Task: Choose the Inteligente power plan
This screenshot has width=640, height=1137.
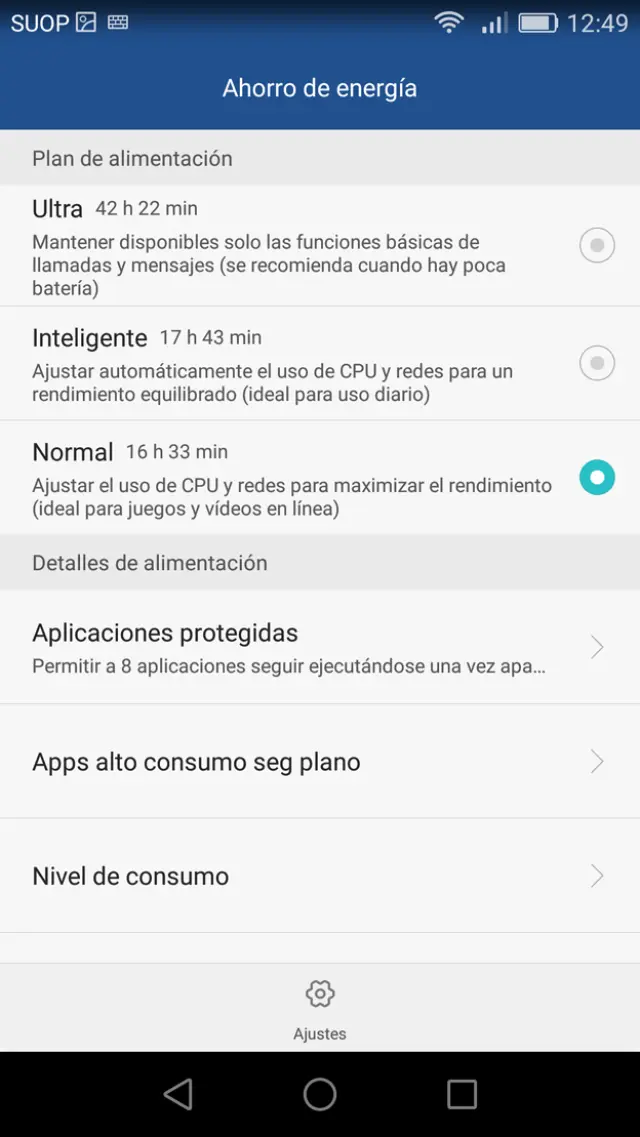Action: [597, 362]
